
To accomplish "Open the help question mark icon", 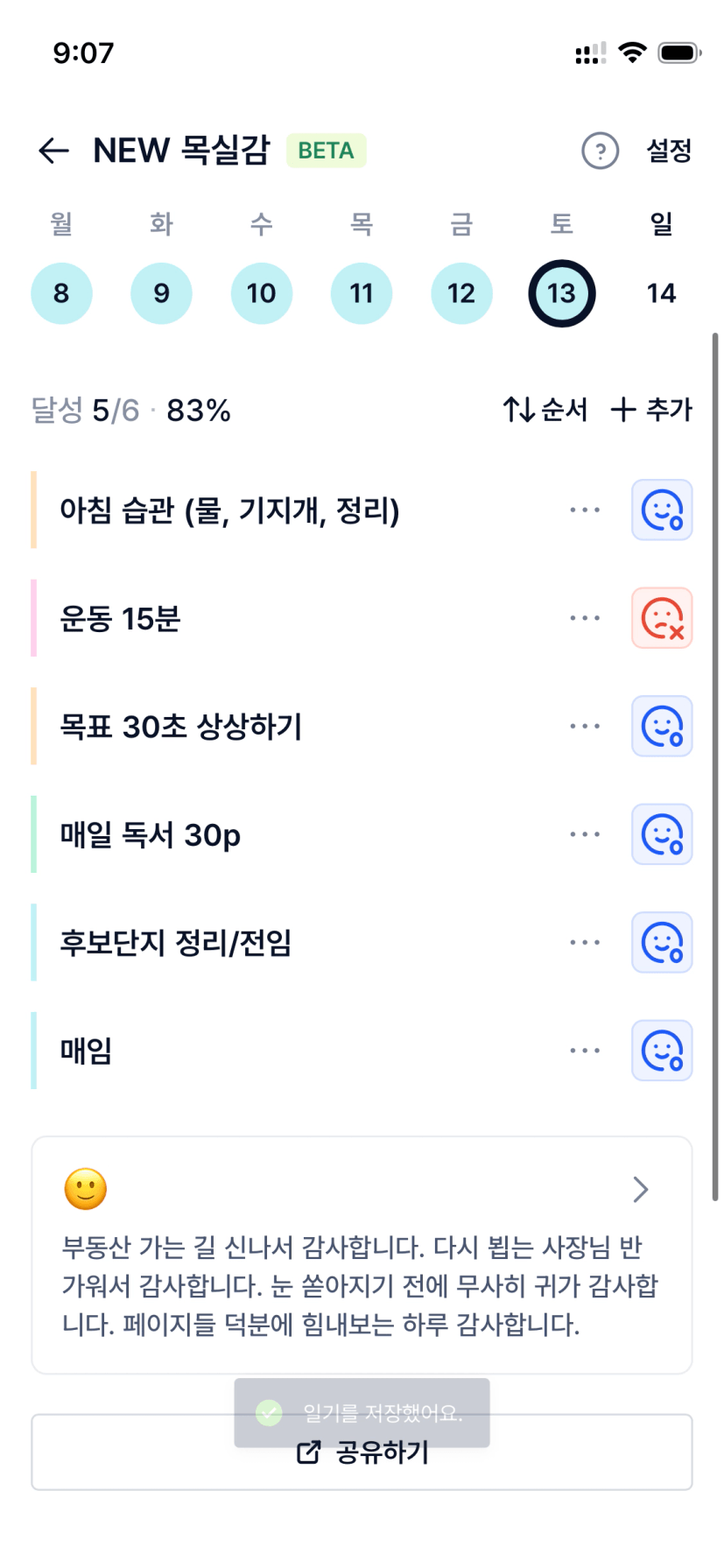I will [600, 151].
